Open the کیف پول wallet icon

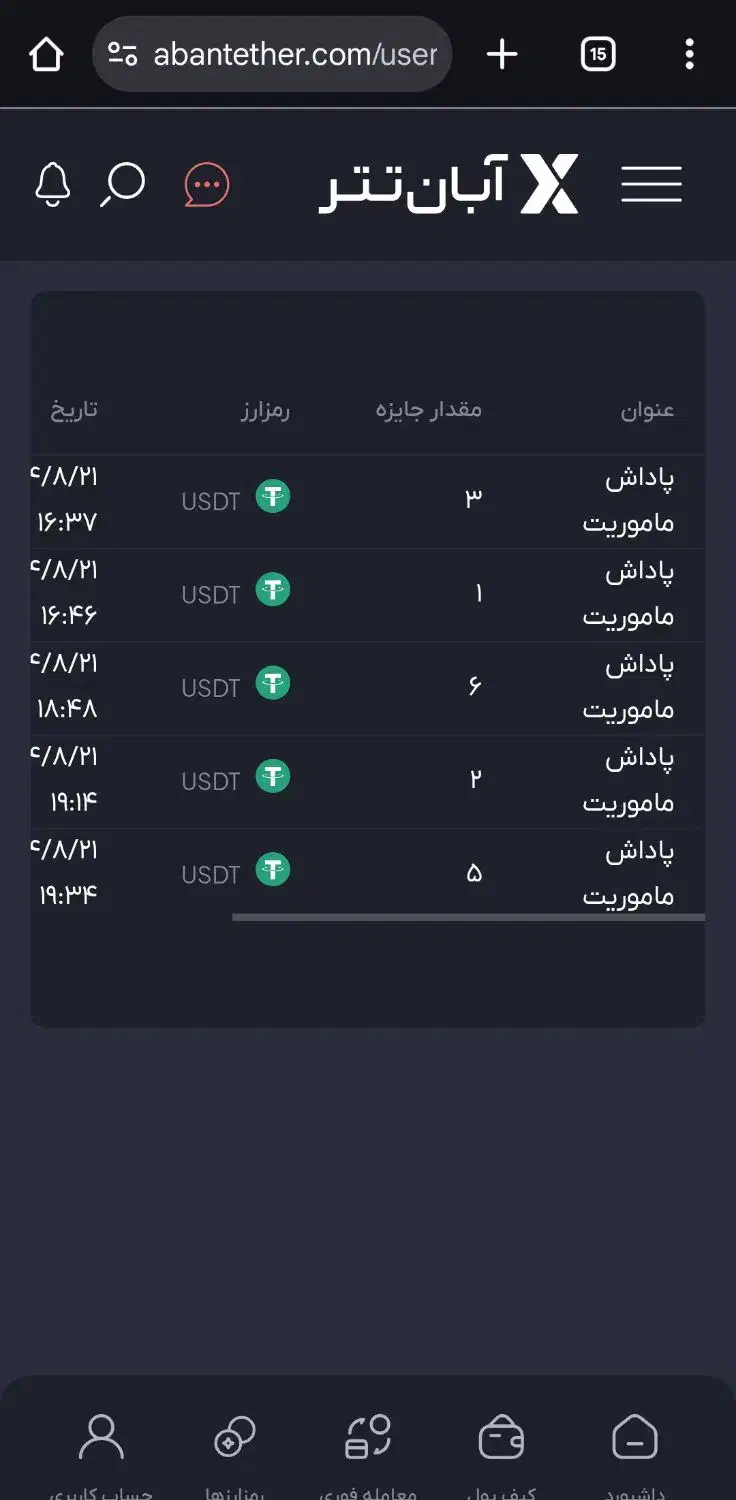[x=501, y=1437]
